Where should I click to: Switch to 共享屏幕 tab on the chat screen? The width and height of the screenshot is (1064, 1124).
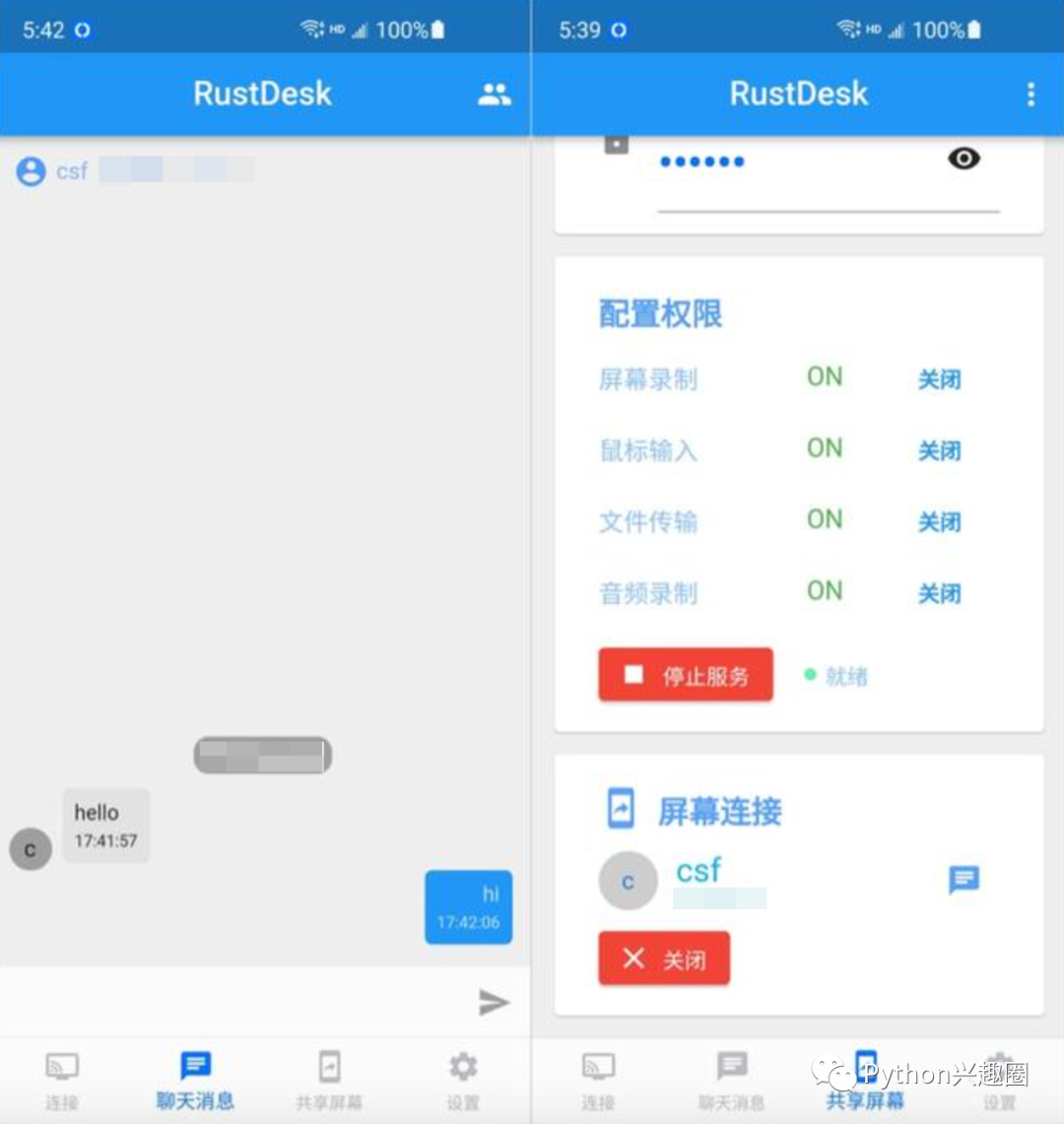[x=329, y=1081]
